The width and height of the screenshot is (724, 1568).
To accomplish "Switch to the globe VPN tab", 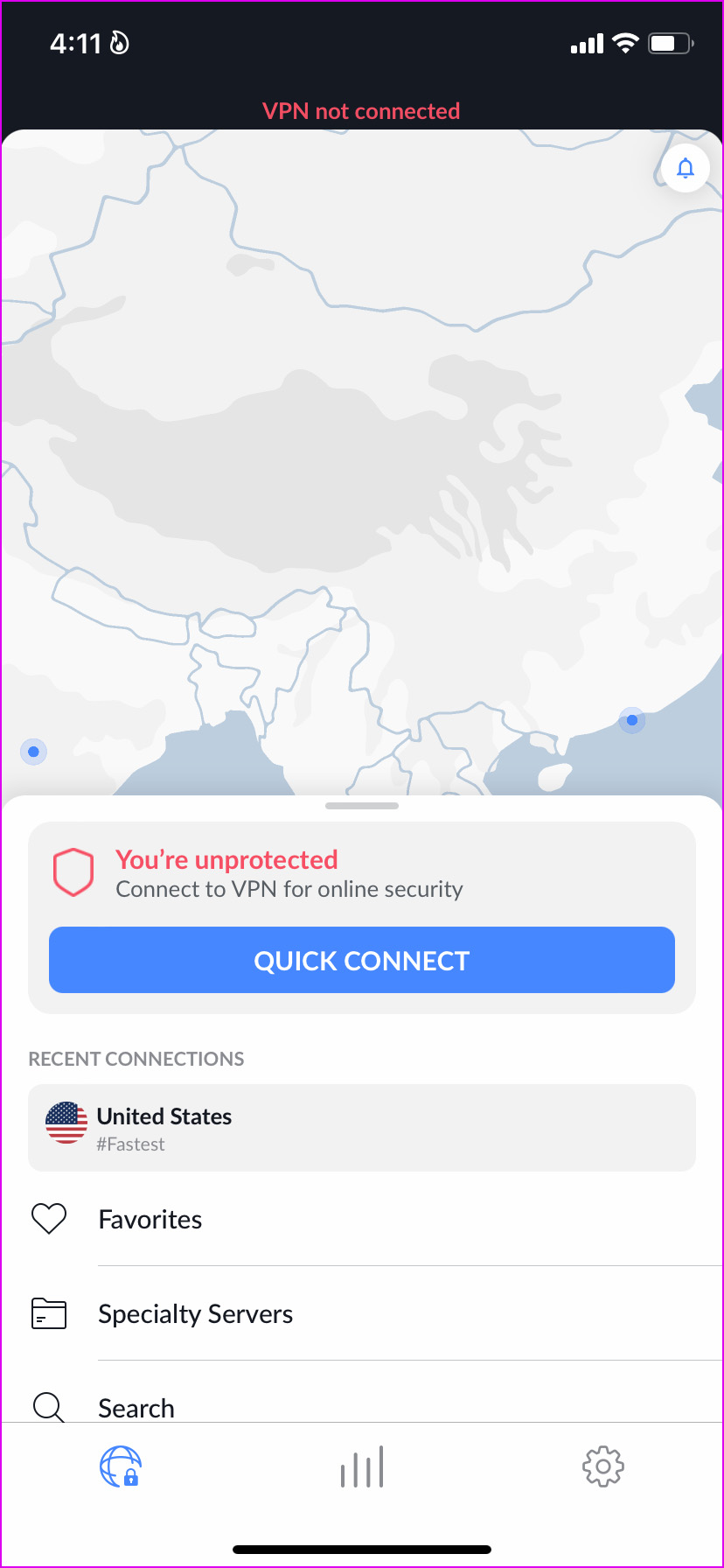I will point(121,1466).
